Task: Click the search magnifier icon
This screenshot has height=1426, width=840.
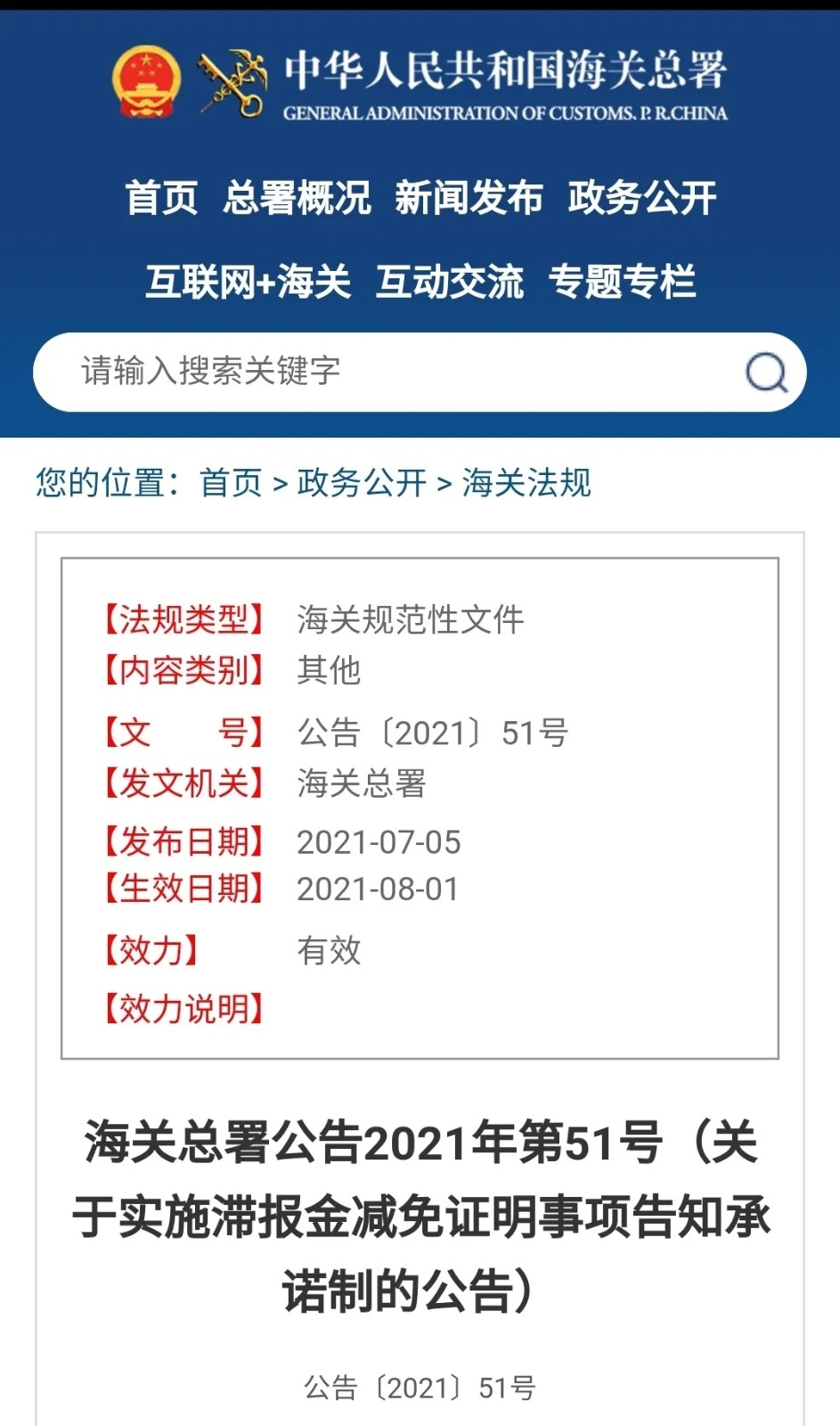Action: [768, 372]
